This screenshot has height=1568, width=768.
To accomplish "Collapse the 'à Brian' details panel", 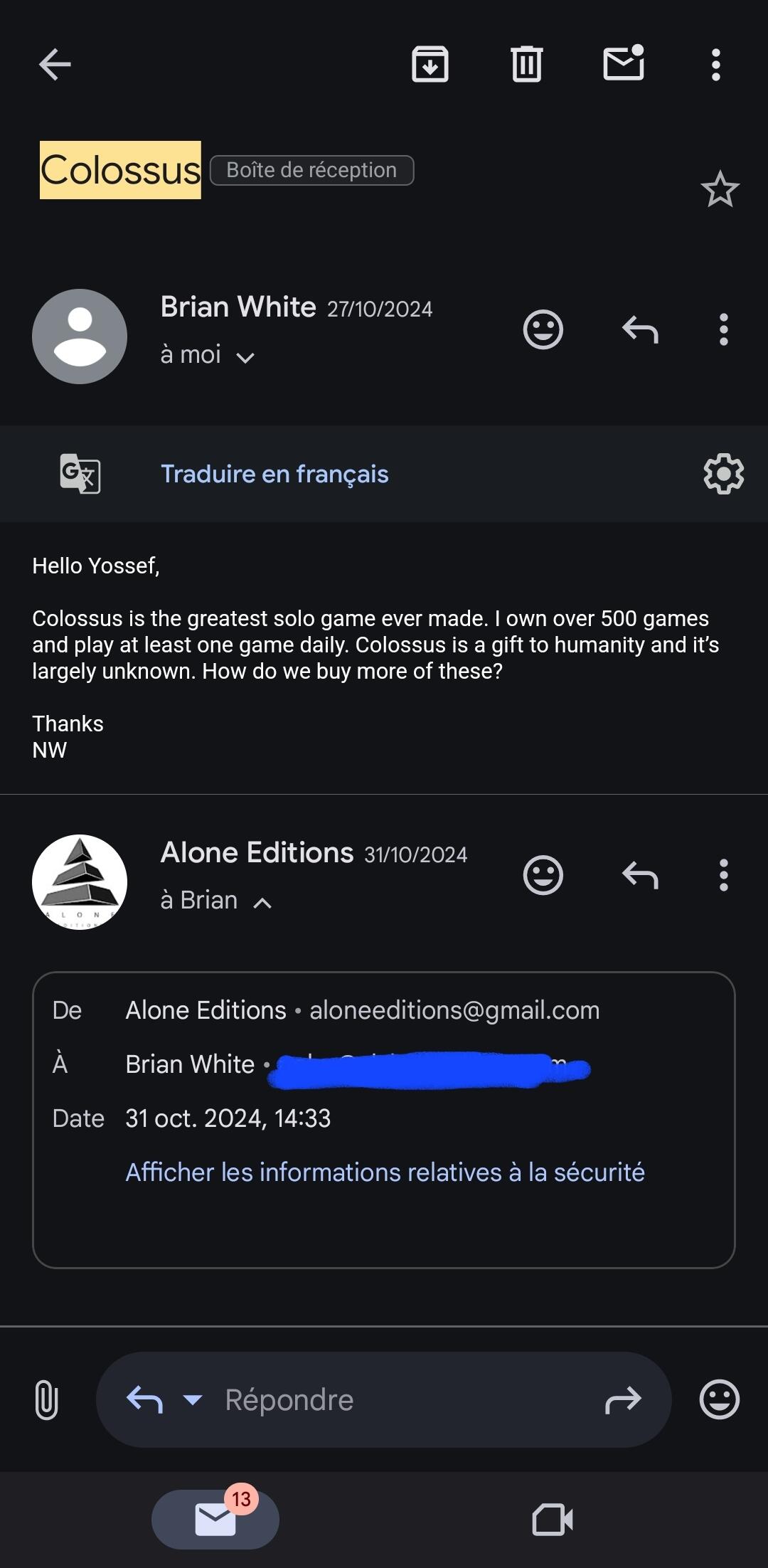I will (262, 903).
